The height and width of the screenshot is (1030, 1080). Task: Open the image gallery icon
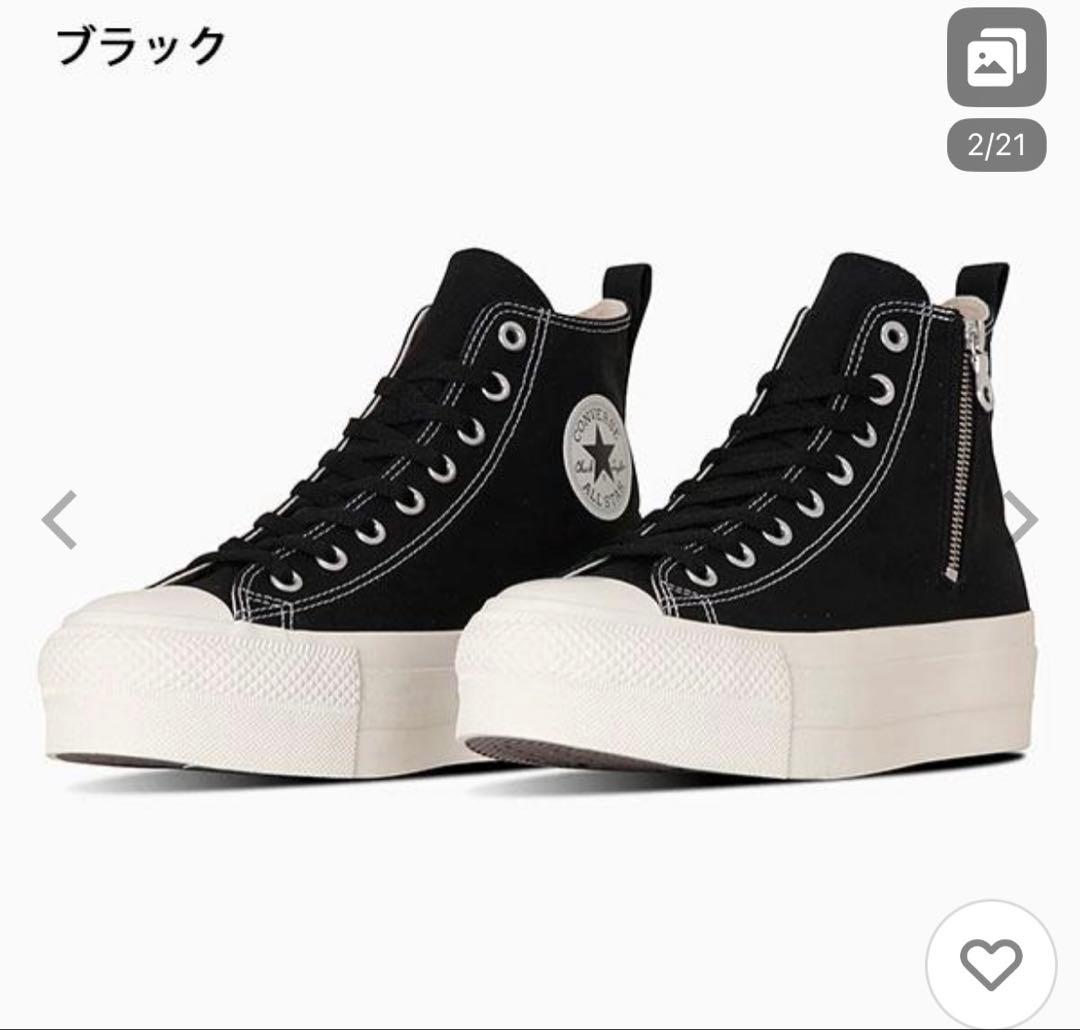click(996, 57)
